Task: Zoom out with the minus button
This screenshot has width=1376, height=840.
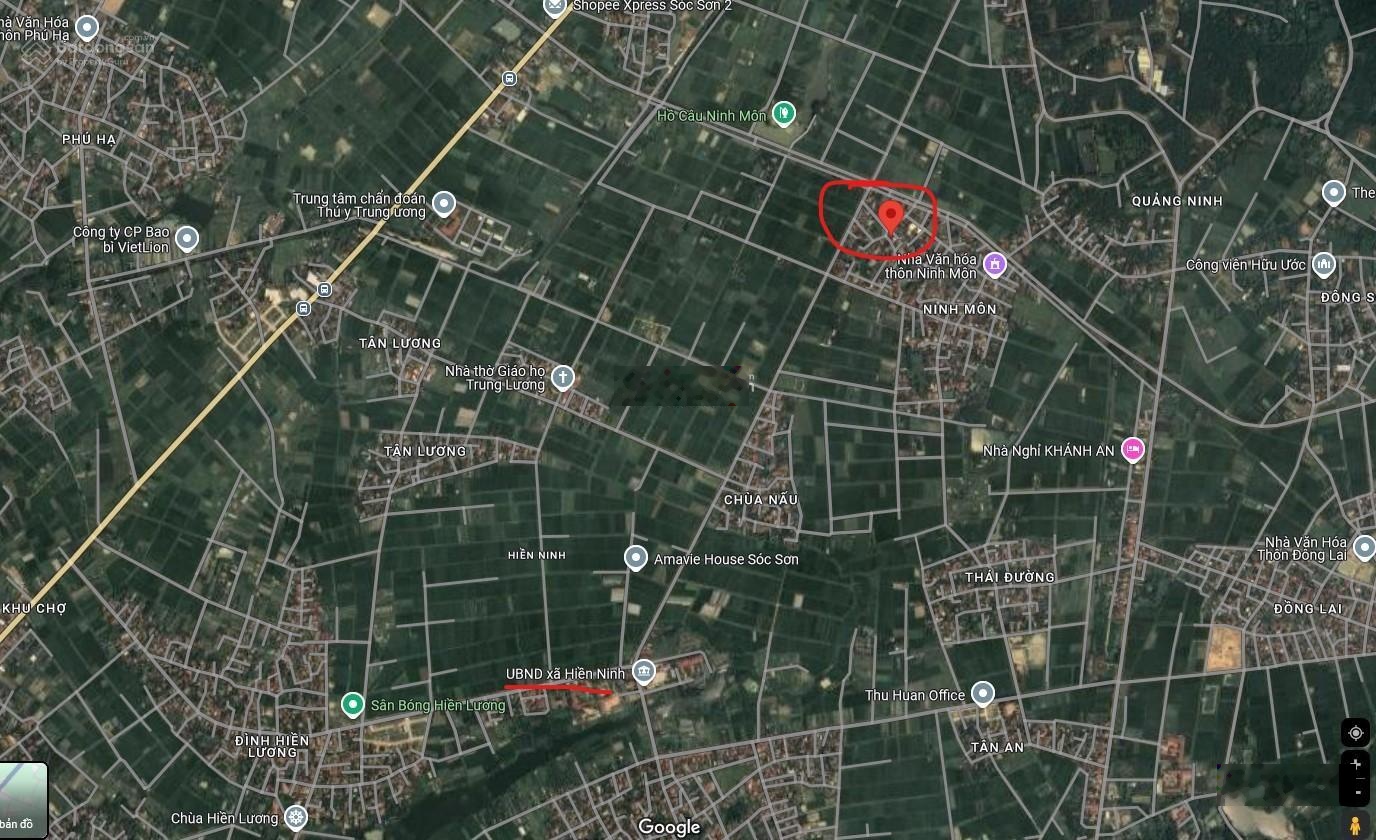Action: click(x=1355, y=791)
